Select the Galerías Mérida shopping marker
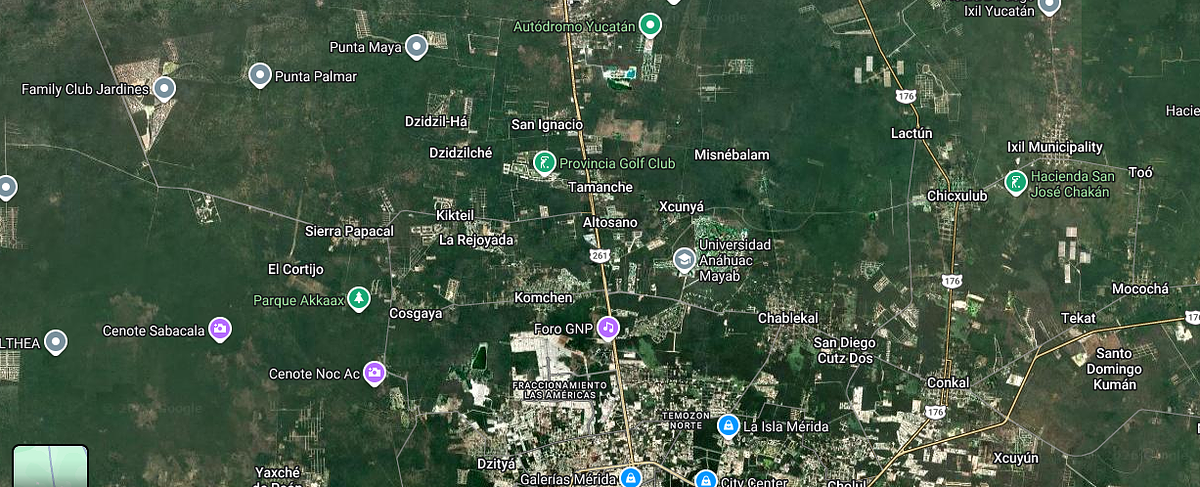The height and width of the screenshot is (487, 1200). [630, 478]
